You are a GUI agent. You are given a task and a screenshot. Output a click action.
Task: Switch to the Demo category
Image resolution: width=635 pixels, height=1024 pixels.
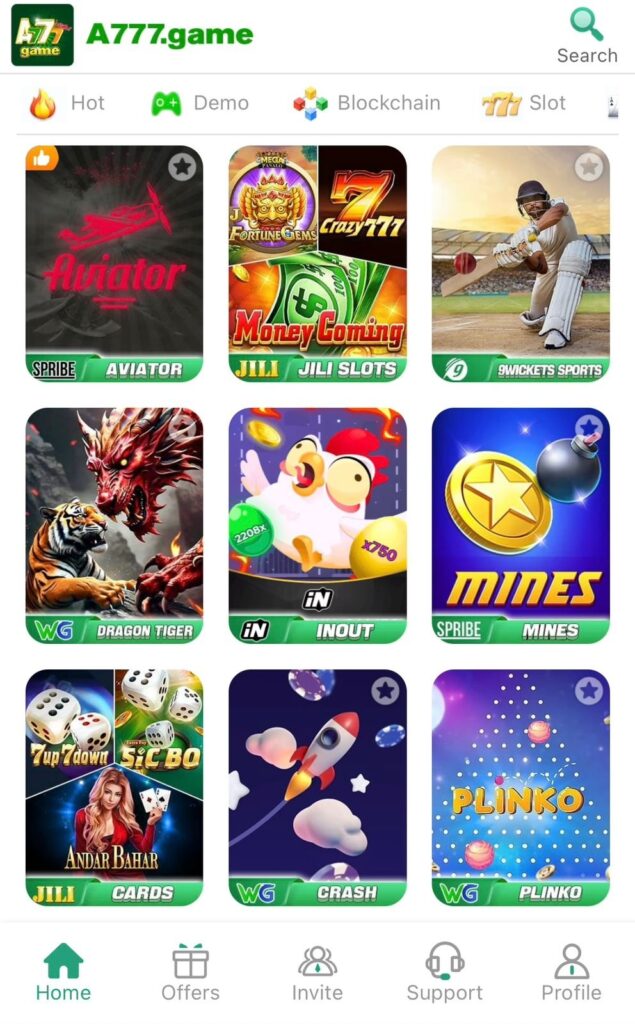coord(200,103)
